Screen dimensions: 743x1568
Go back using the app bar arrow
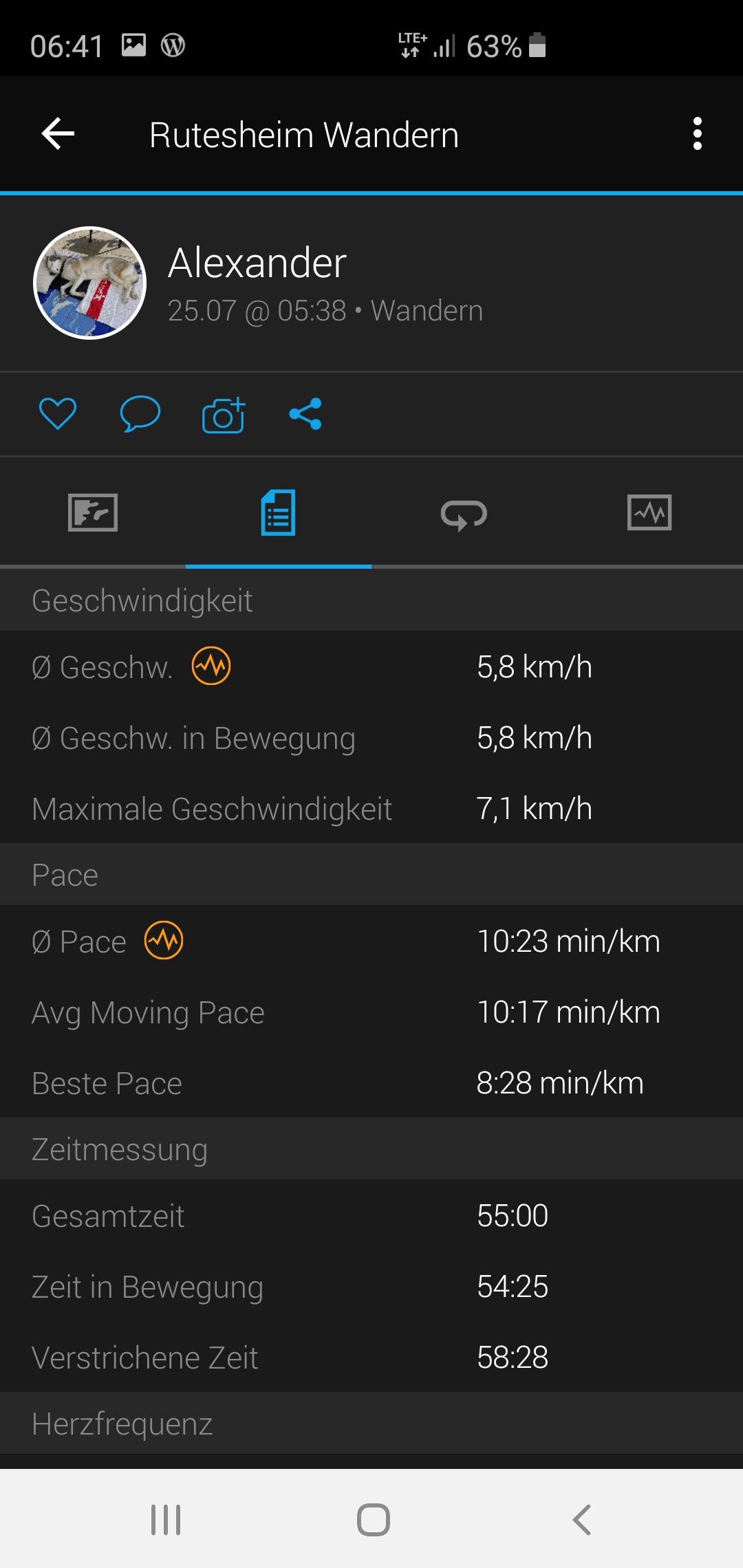coord(58,133)
